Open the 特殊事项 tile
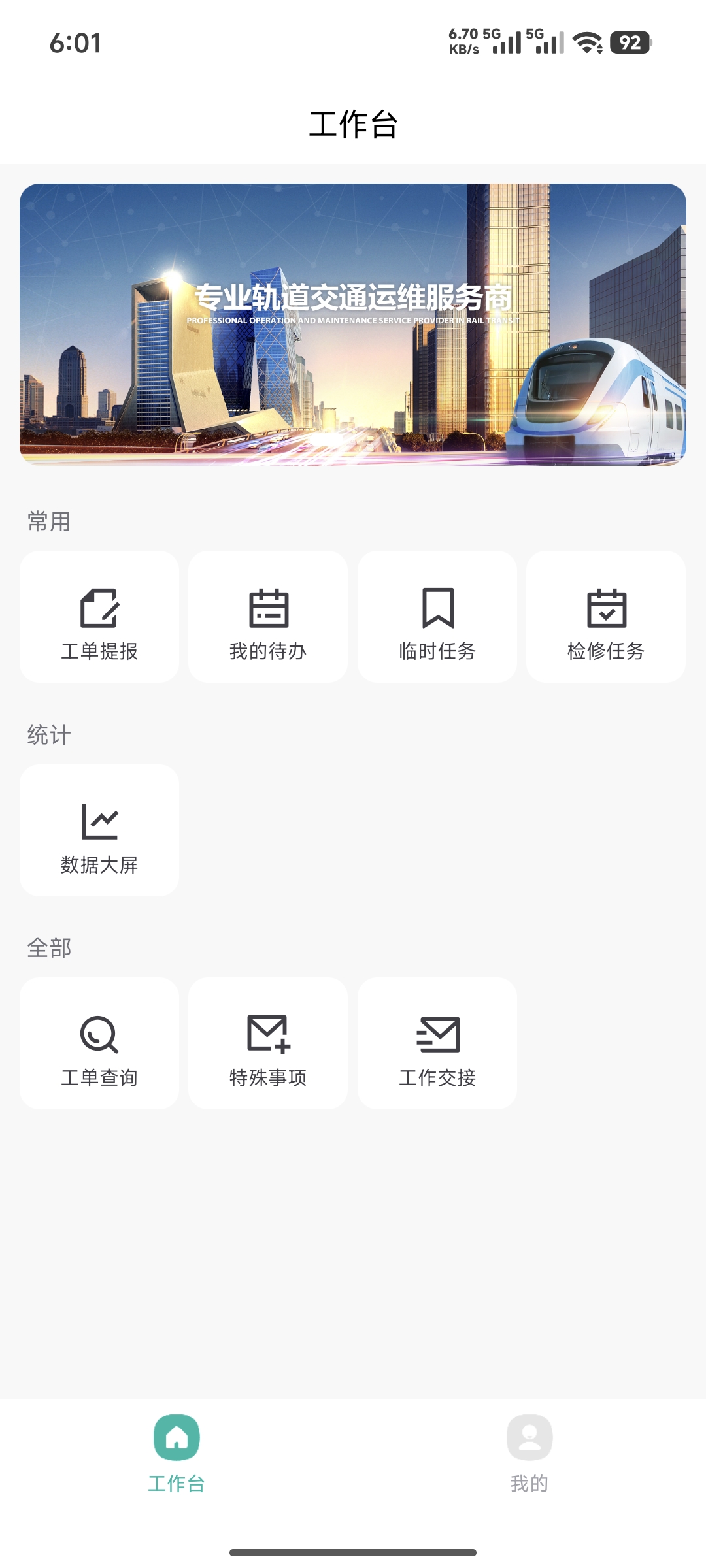Screen dimensions: 706x1568 pyautogui.click(x=268, y=1043)
